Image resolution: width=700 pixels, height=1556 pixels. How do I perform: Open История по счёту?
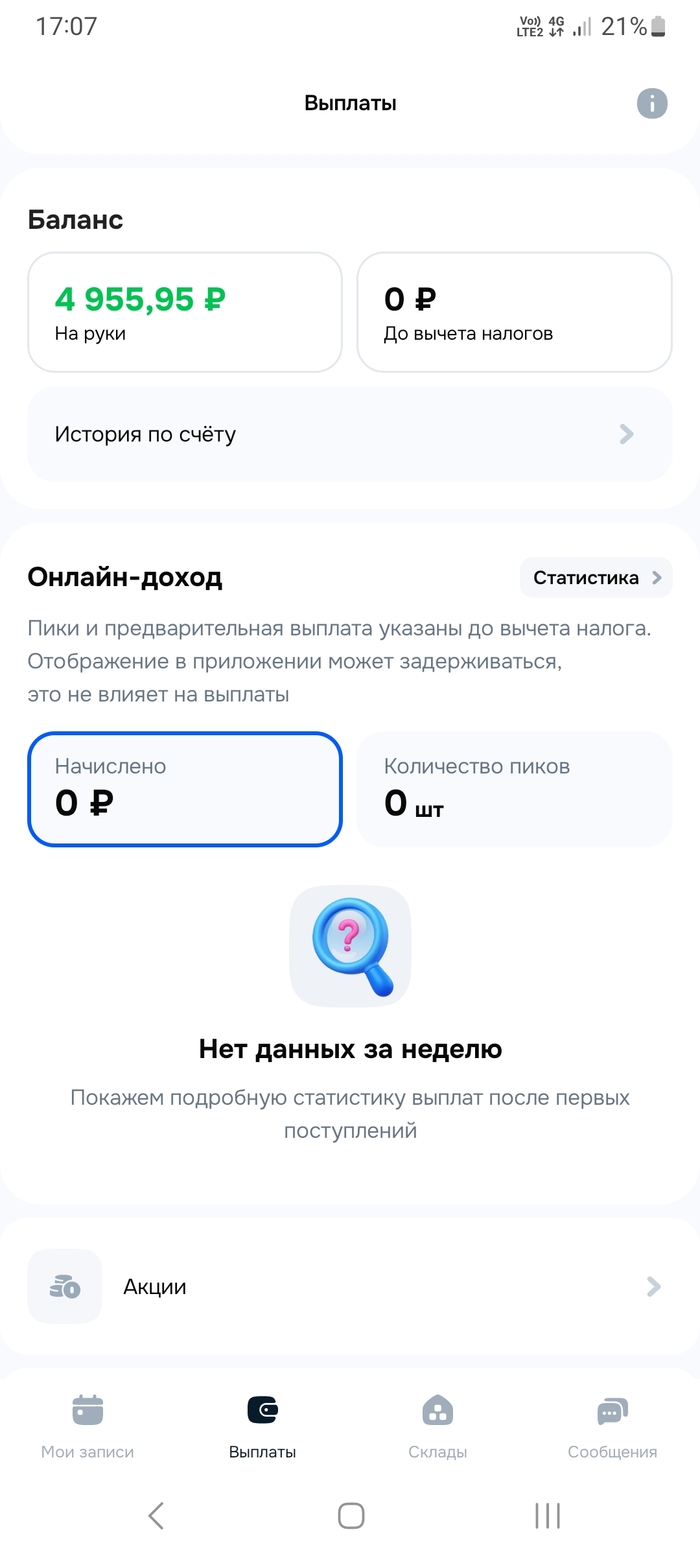[x=349, y=434]
